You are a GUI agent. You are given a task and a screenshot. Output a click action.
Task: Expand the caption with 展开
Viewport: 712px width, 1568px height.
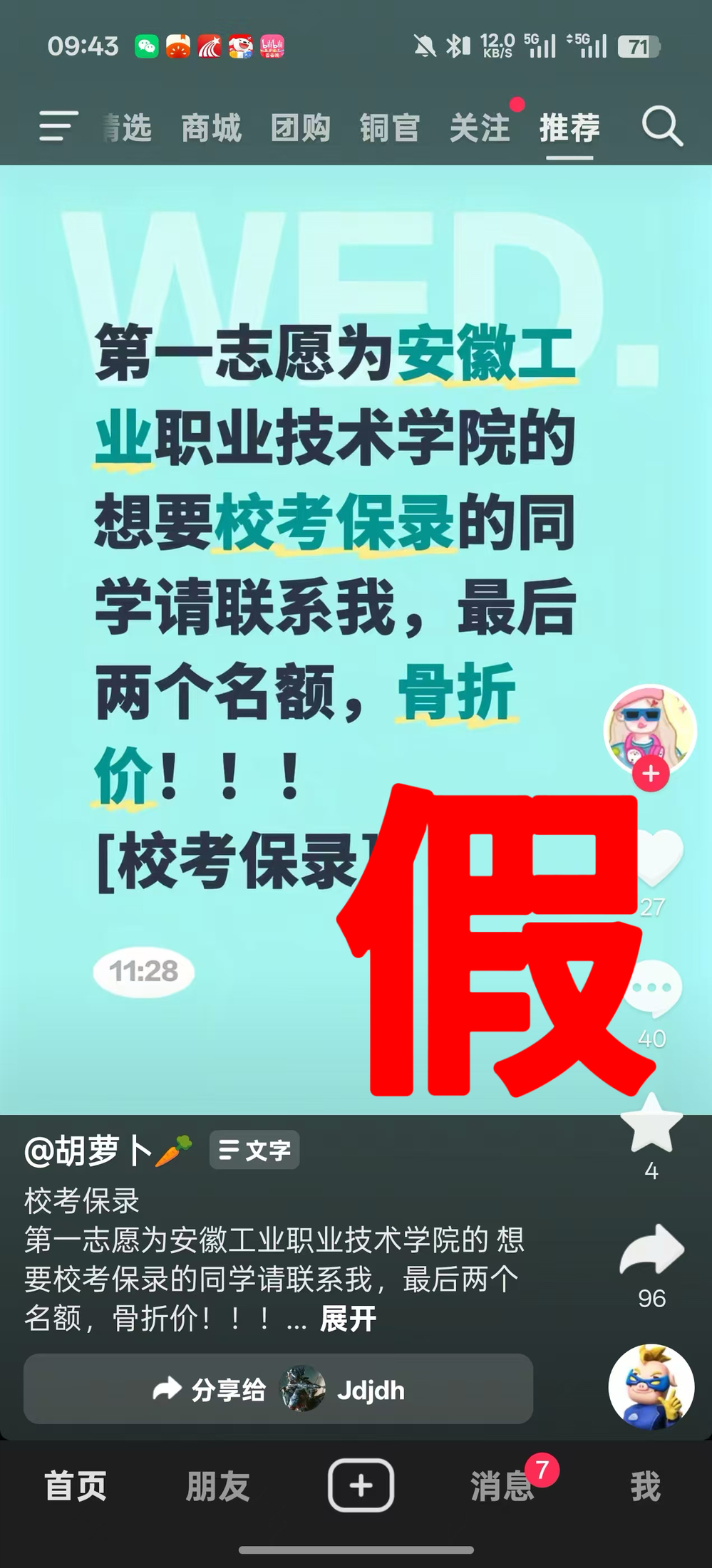348,1319
